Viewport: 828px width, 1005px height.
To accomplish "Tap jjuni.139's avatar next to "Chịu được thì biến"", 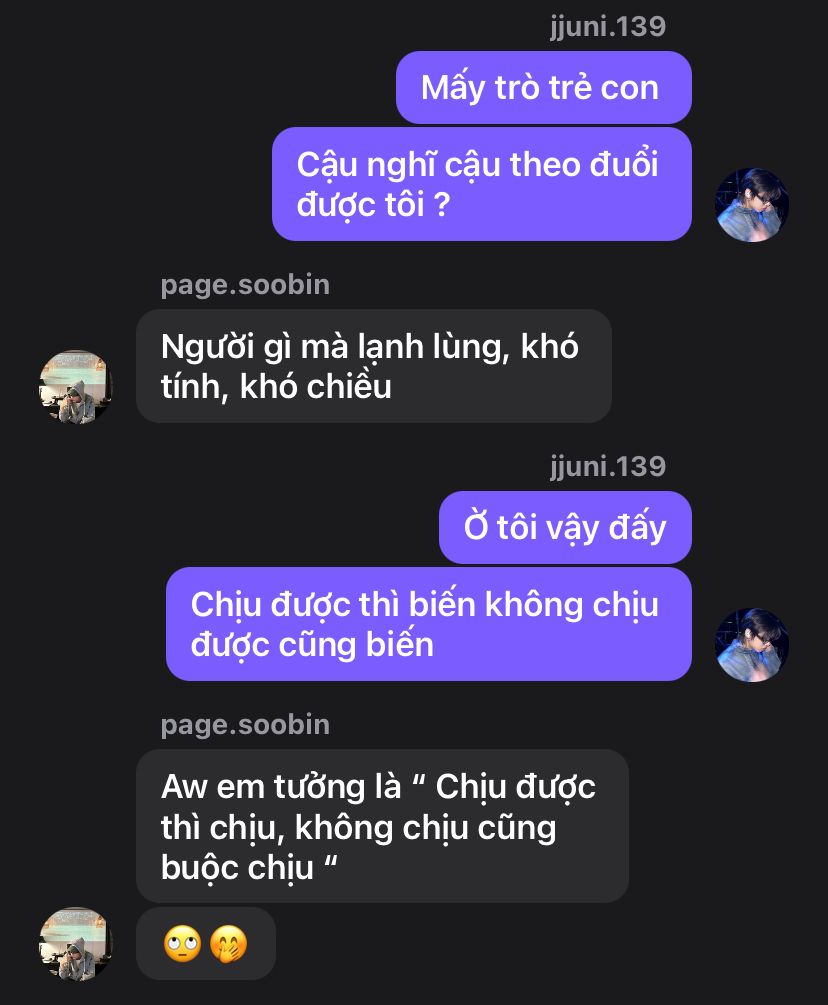I will pyautogui.click(x=752, y=645).
